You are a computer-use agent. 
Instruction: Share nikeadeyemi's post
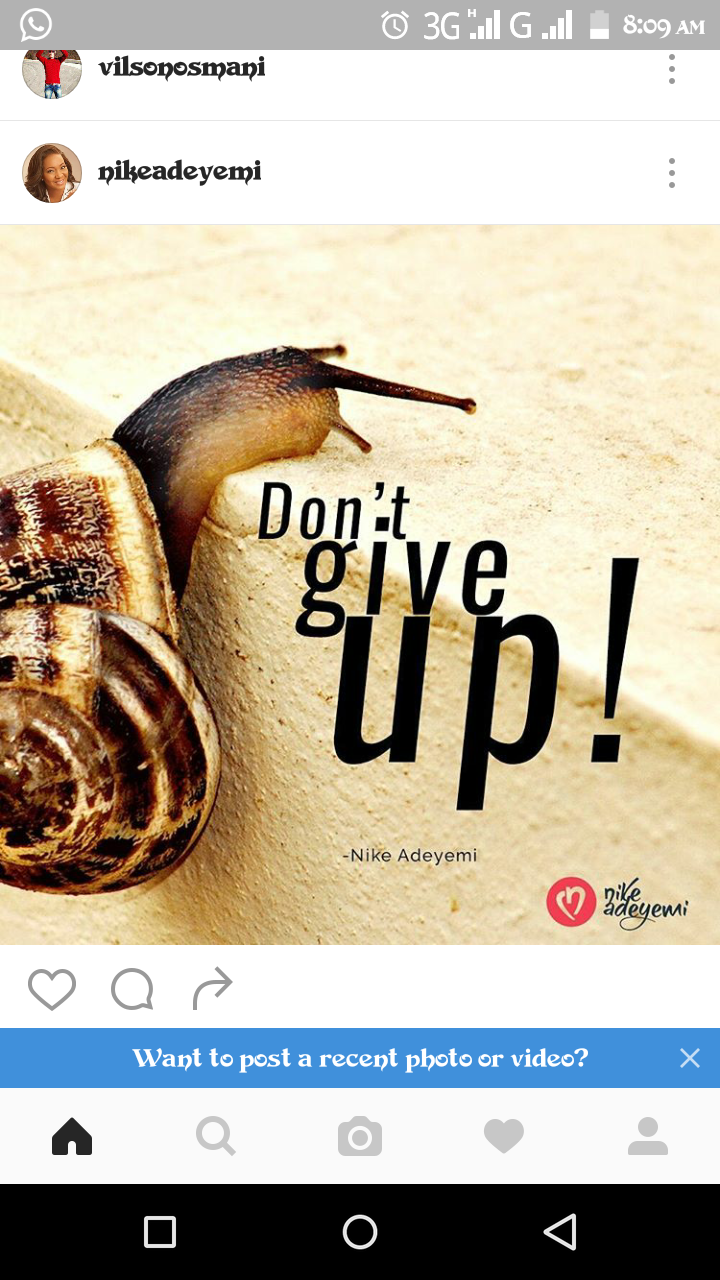(212, 988)
